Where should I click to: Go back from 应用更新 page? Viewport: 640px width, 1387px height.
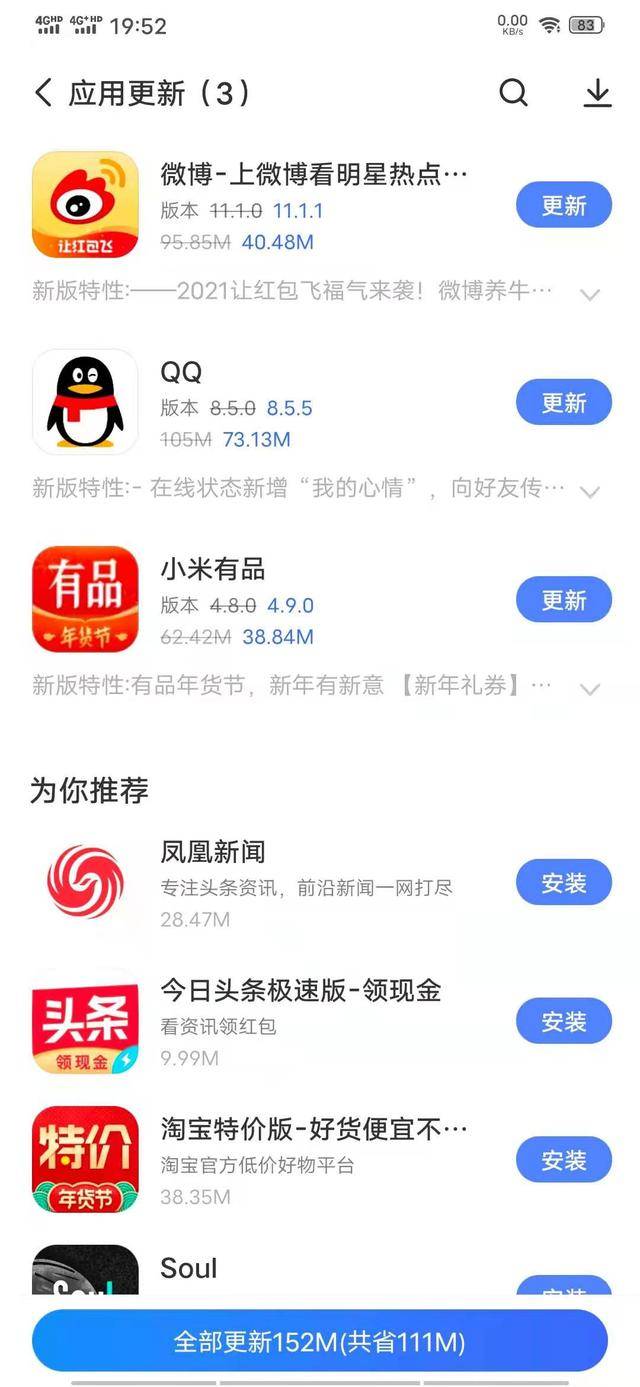[43, 93]
